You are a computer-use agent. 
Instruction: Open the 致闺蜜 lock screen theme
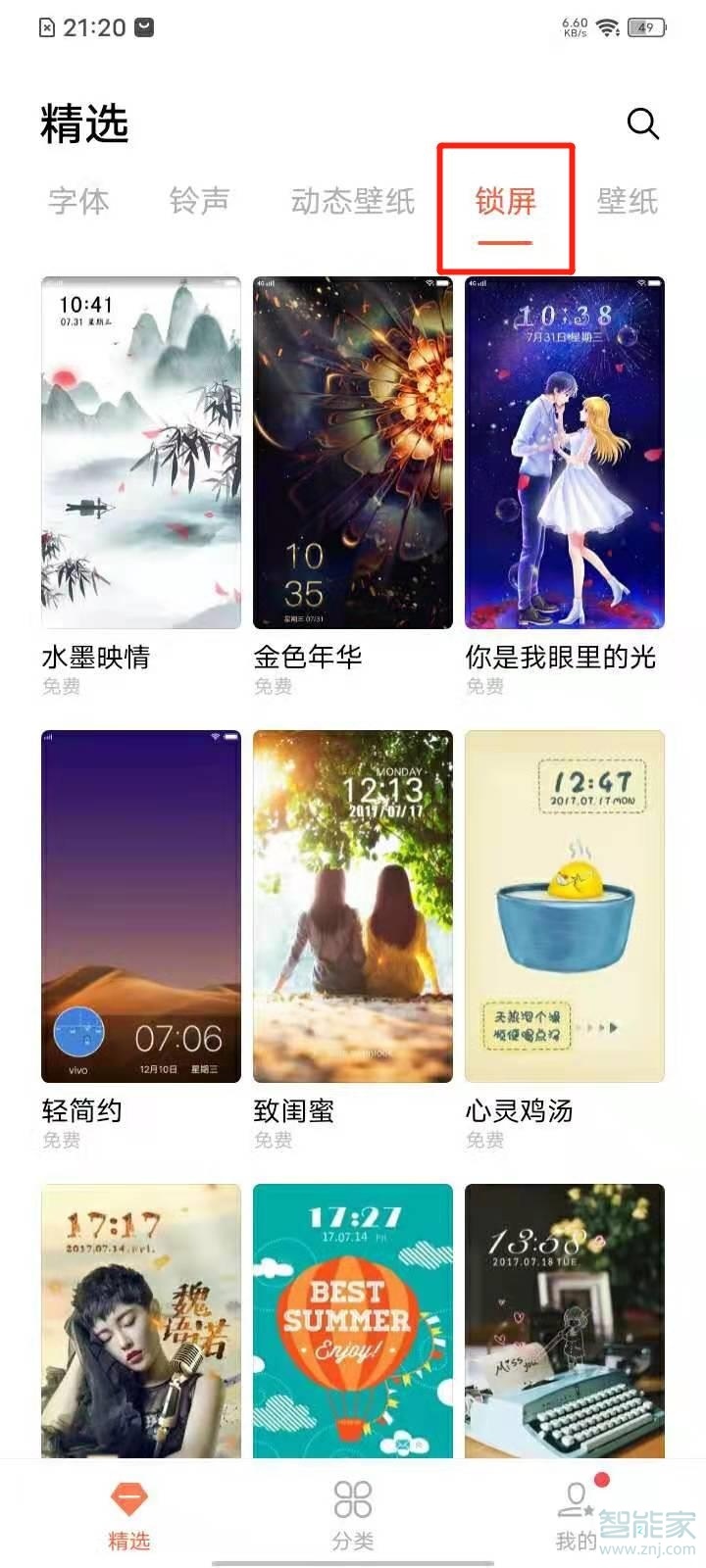coord(353,906)
